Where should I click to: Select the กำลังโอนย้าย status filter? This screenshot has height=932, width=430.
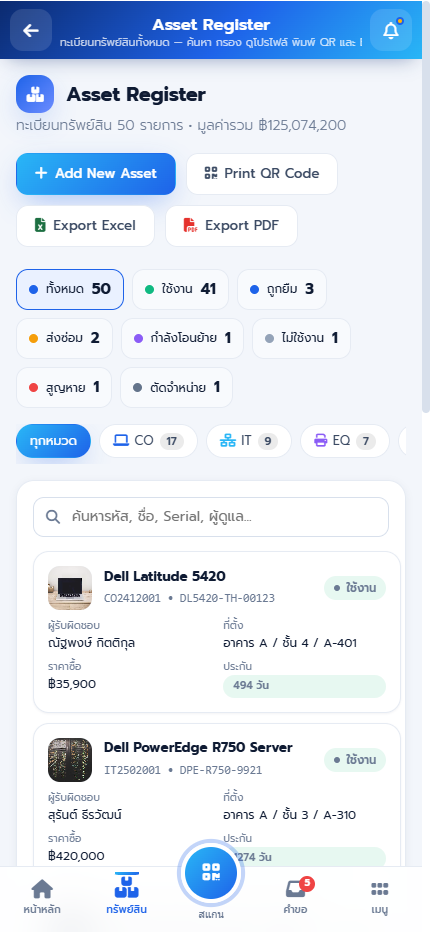tap(183, 338)
